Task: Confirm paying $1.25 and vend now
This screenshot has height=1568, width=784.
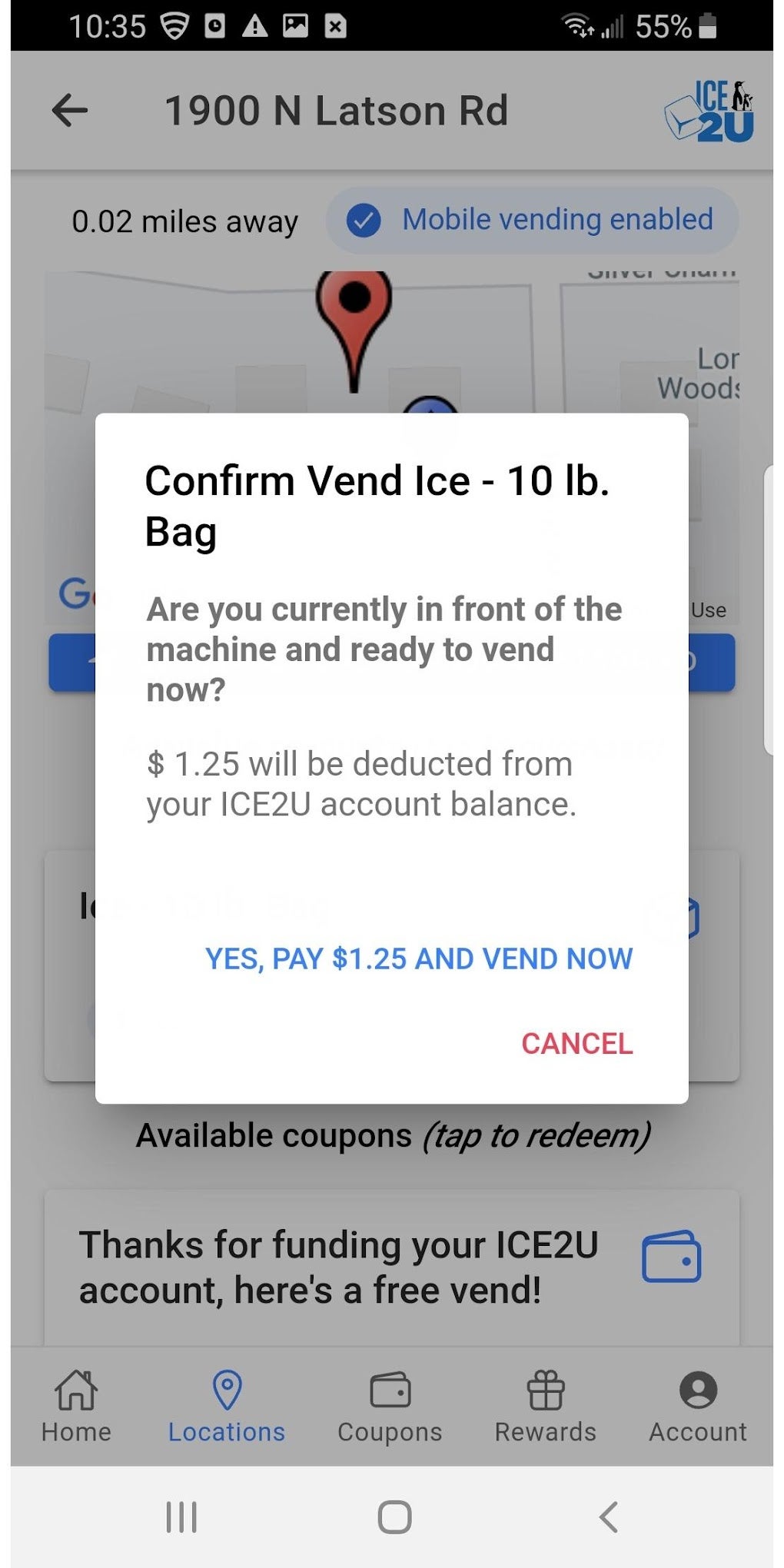Action: 419,958
